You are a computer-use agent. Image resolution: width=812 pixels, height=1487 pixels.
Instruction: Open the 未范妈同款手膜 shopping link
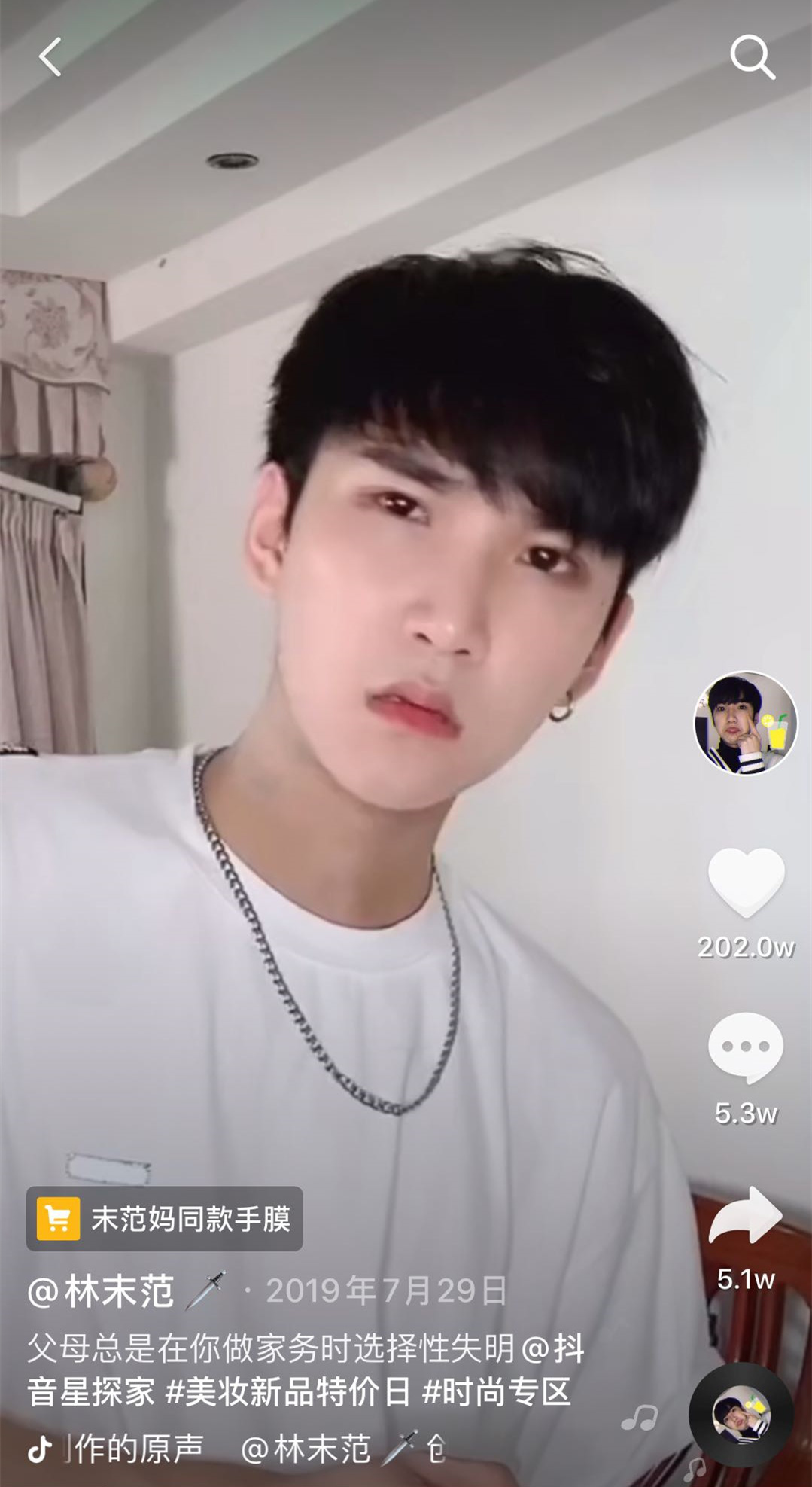point(165,1218)
